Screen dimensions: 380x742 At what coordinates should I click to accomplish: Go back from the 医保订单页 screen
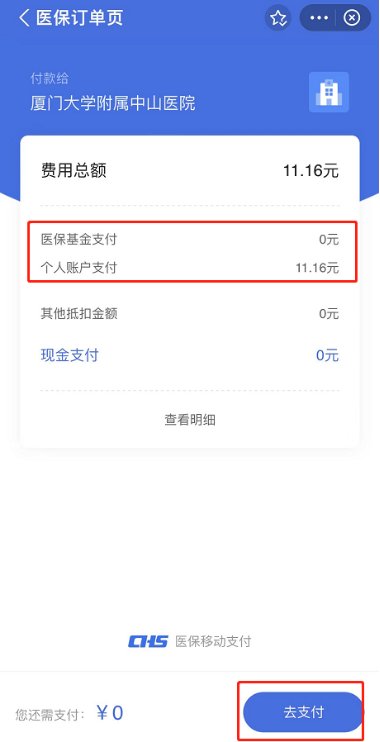[x=24, y=18]
